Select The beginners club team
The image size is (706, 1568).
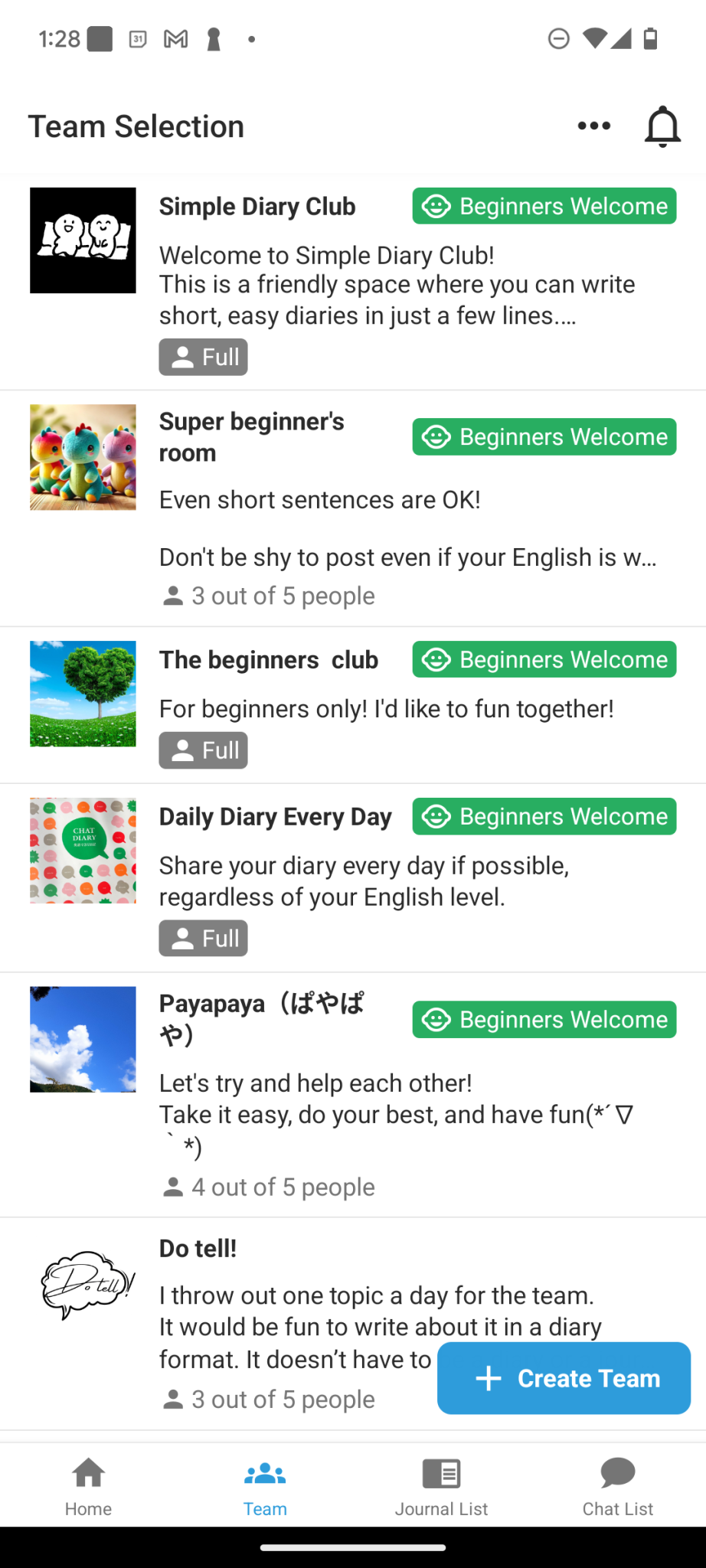(x=268, y=660)
